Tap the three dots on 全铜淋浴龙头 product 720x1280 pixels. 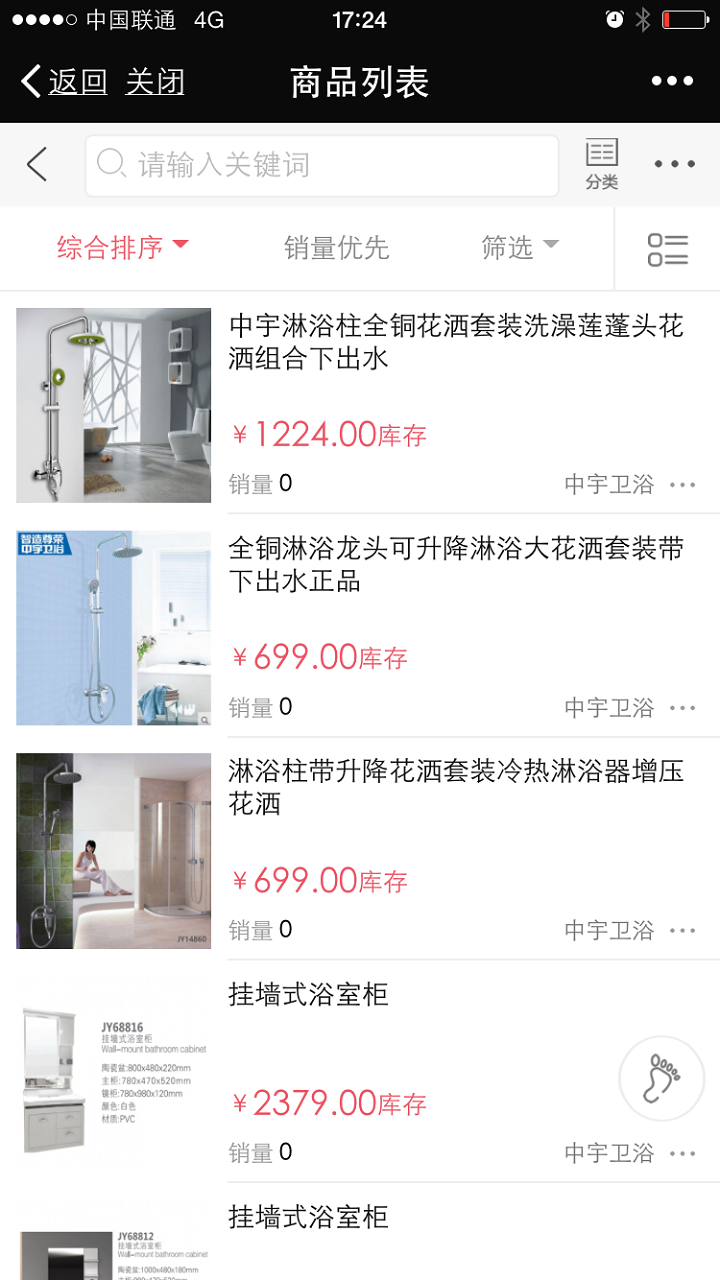click(x=683, y=708)
